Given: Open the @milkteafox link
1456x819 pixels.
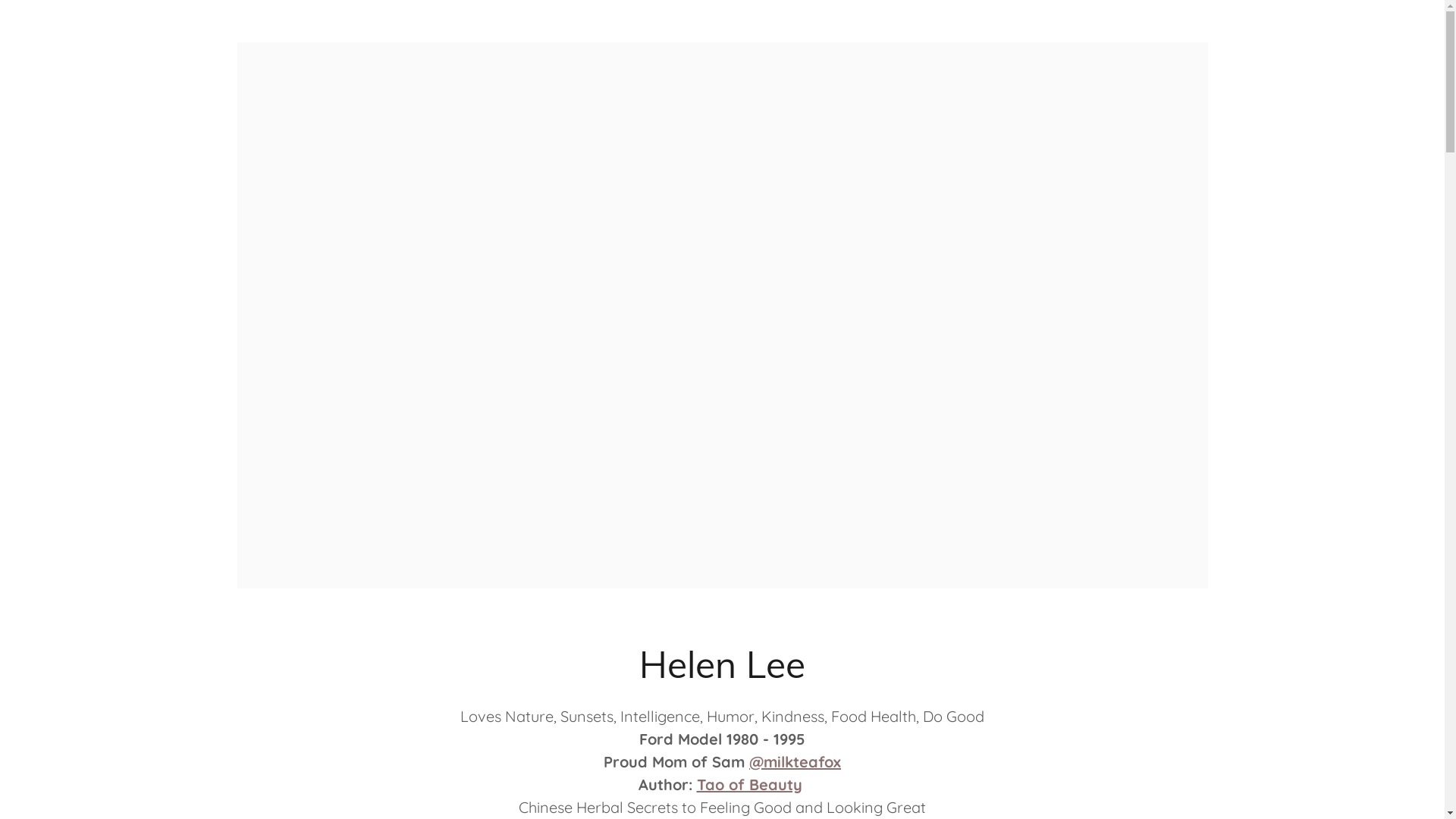Looking at the screenshot, I should point(794,761).
